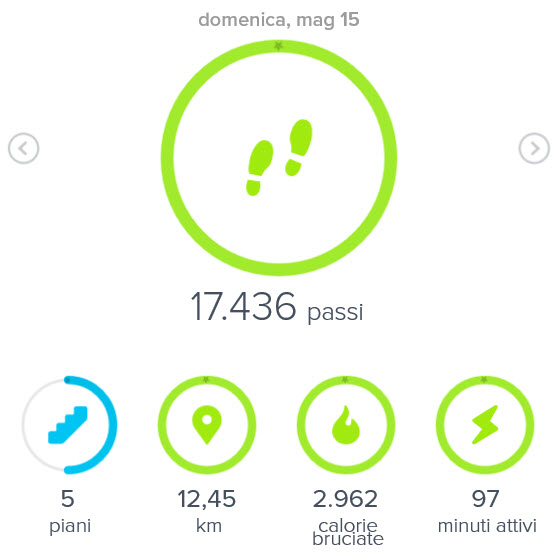
Task: Open the steps circle with footprints
Action: click(279, 158)
